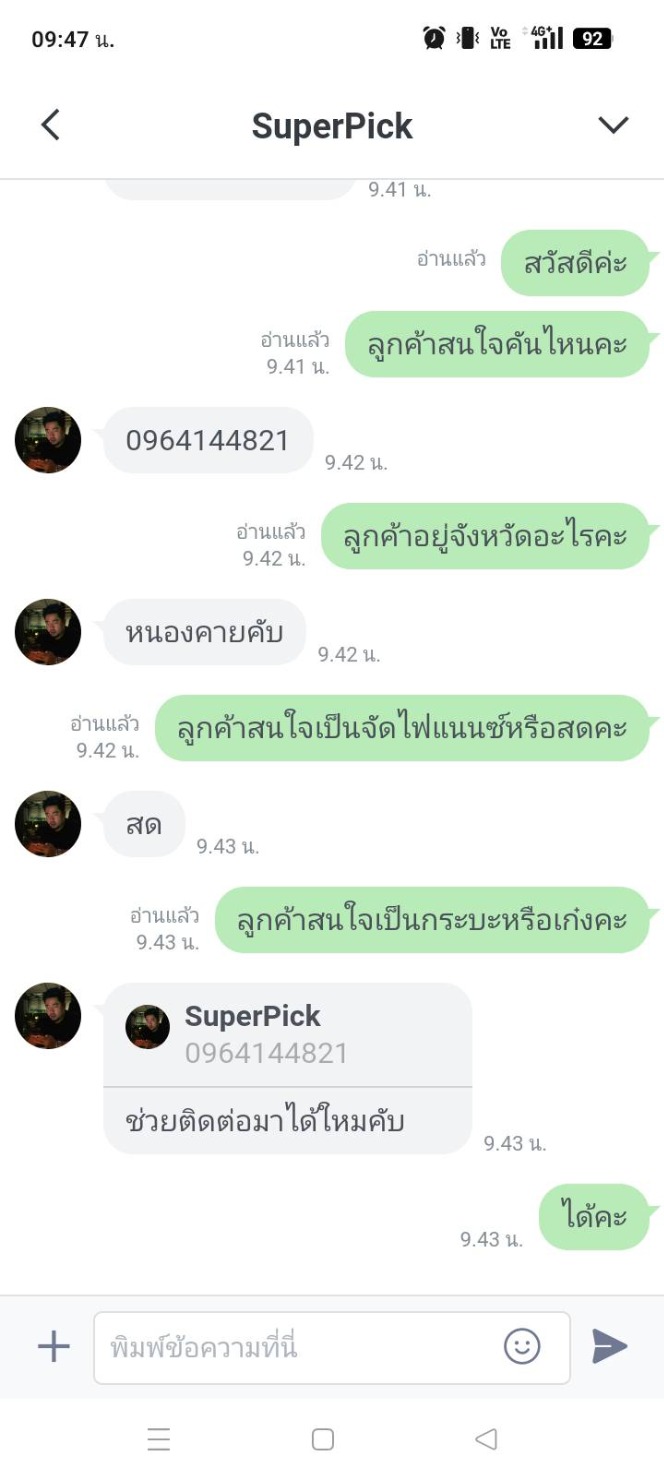This screenshot has width=664, height=1480.
Task: Open sender's profile photo beside หนองคายคับ
Action: (48, 632)
